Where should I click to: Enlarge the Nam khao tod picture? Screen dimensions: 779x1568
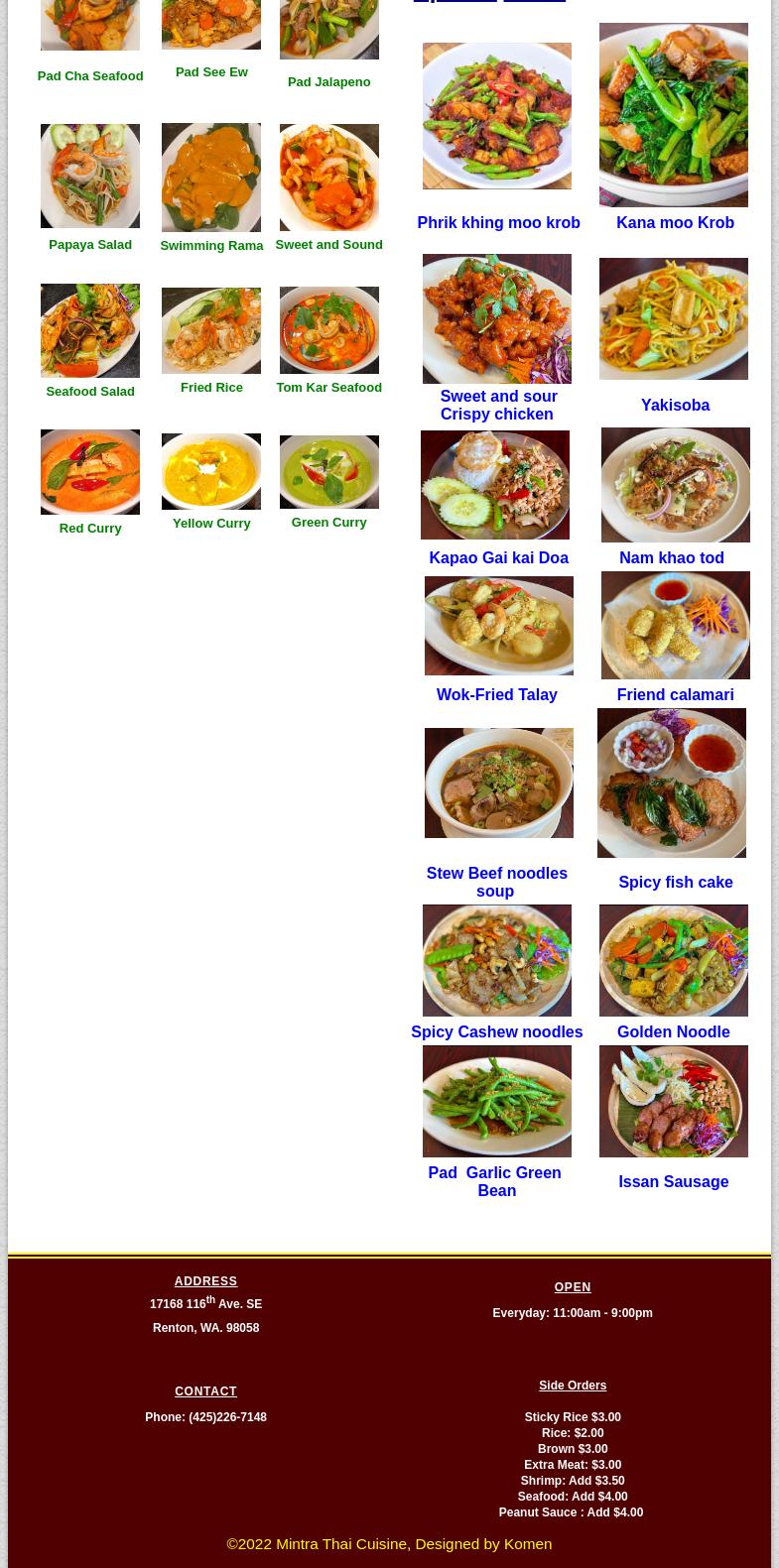click(x=675, y=485)
